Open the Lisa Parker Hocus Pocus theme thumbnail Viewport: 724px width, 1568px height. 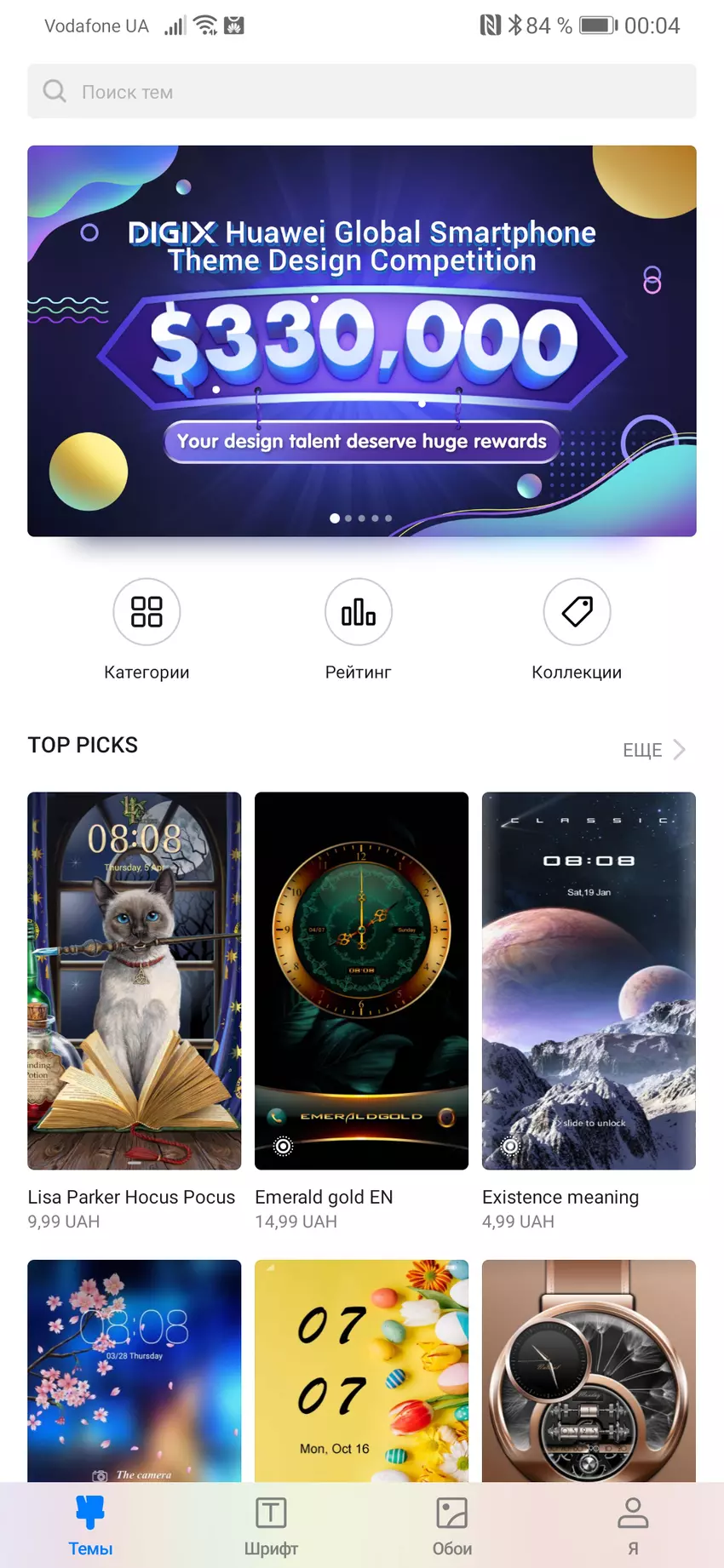tap(134, 979)
